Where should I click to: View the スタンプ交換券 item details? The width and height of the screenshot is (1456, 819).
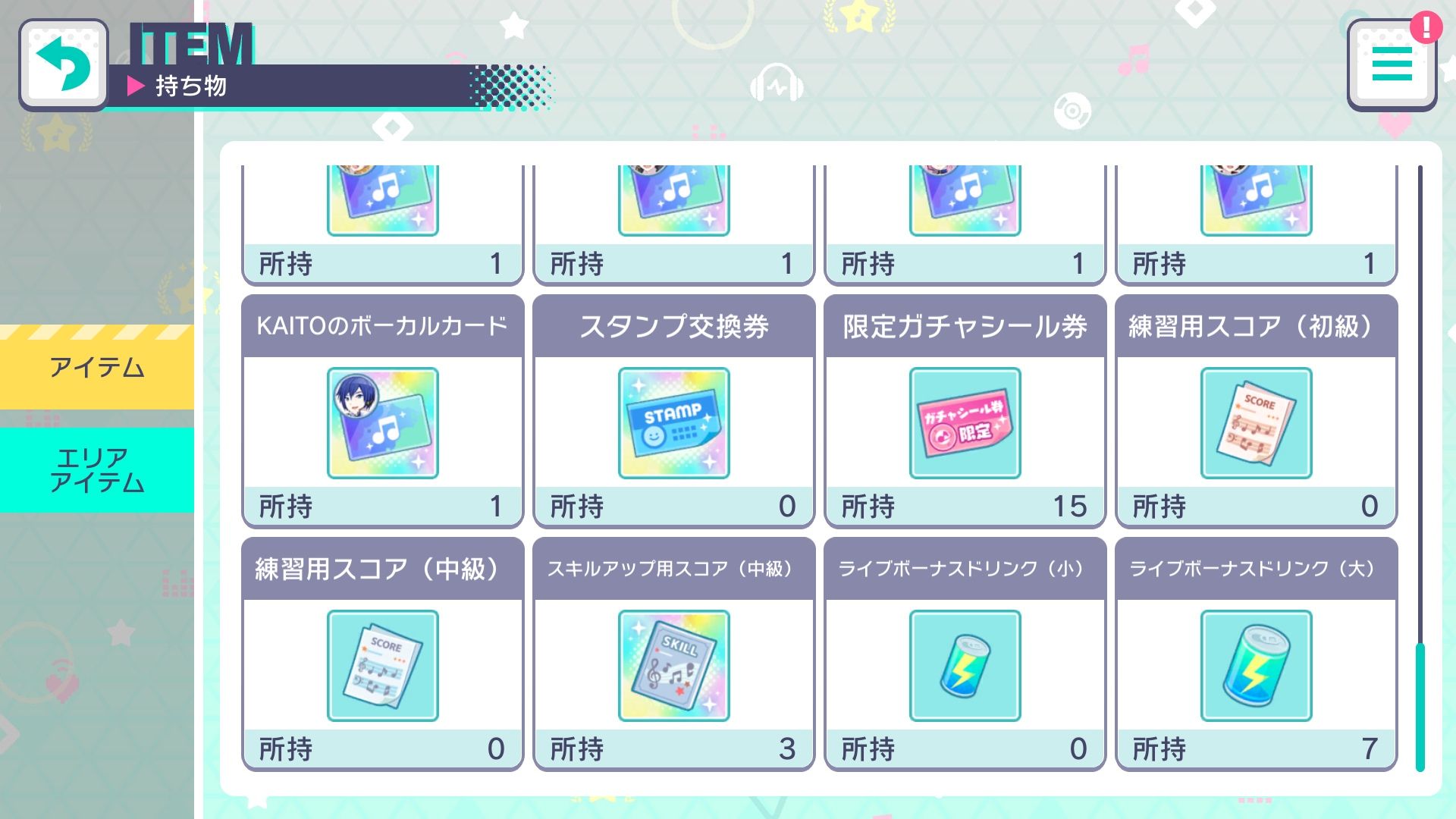point(673,423)
